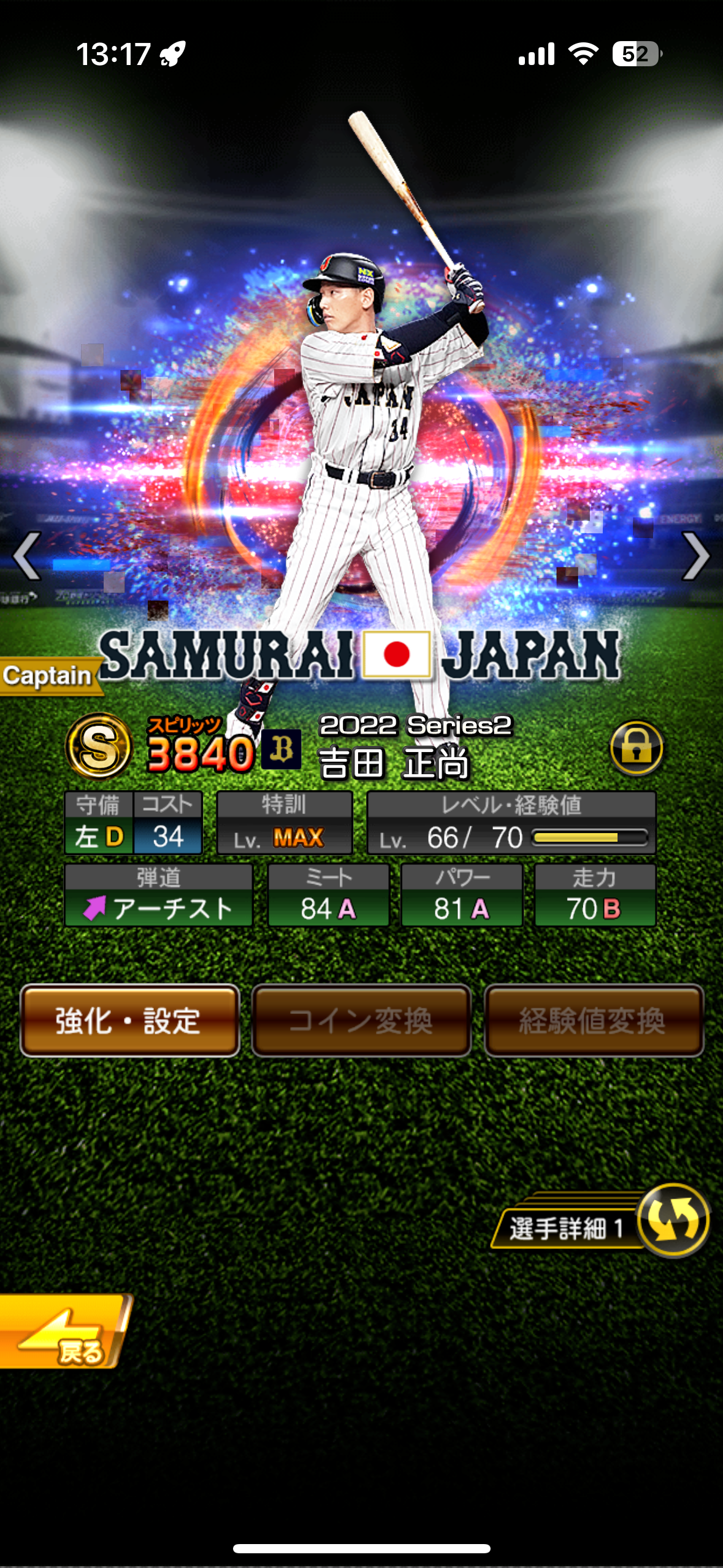Tap the 経験値変換 button
The height and width of the screenshot is (1568, 723).
(x=593, y=1020)
